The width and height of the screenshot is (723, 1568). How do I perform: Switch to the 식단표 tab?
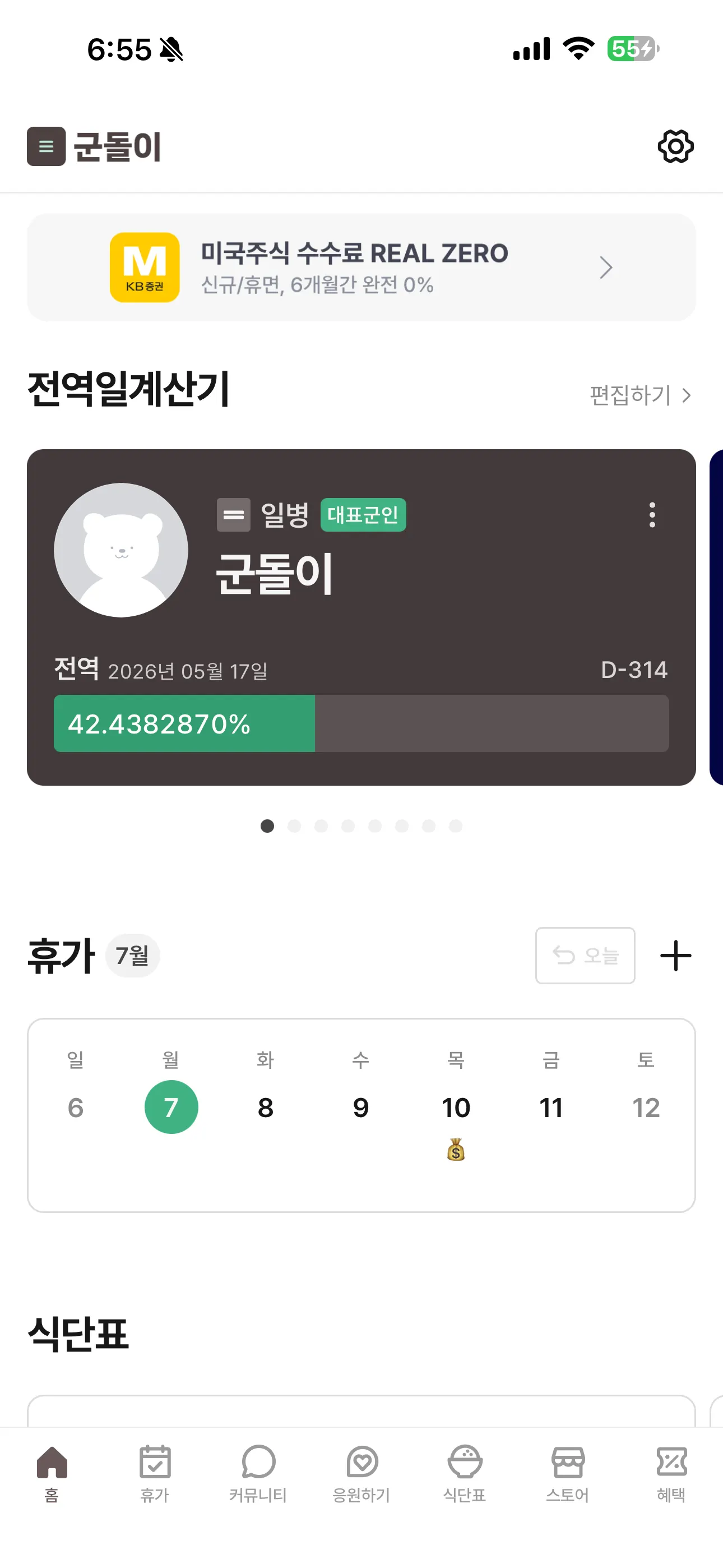coord(465,1473)
